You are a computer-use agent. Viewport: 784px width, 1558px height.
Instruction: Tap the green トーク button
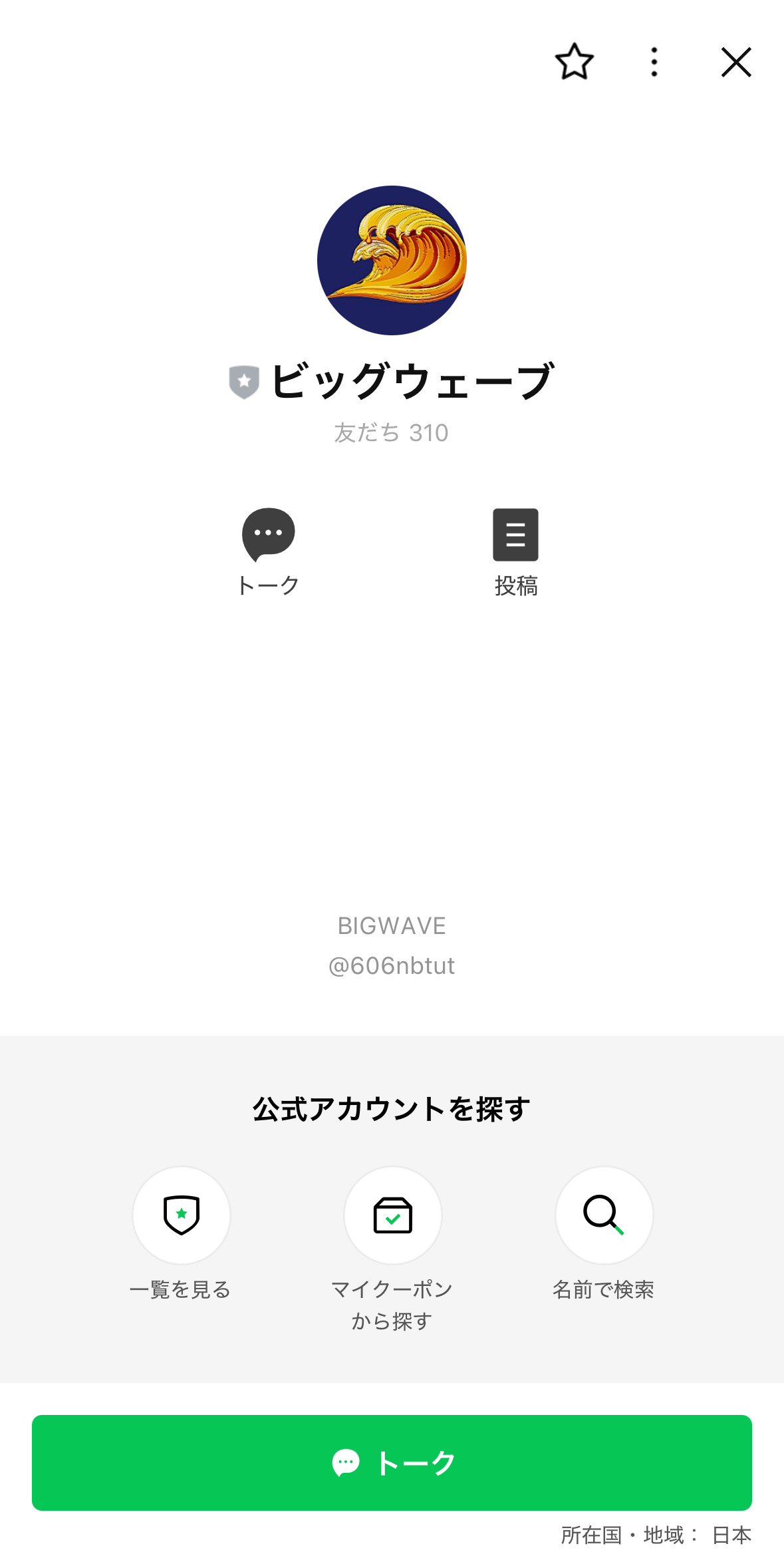(x=392, y=1463)
